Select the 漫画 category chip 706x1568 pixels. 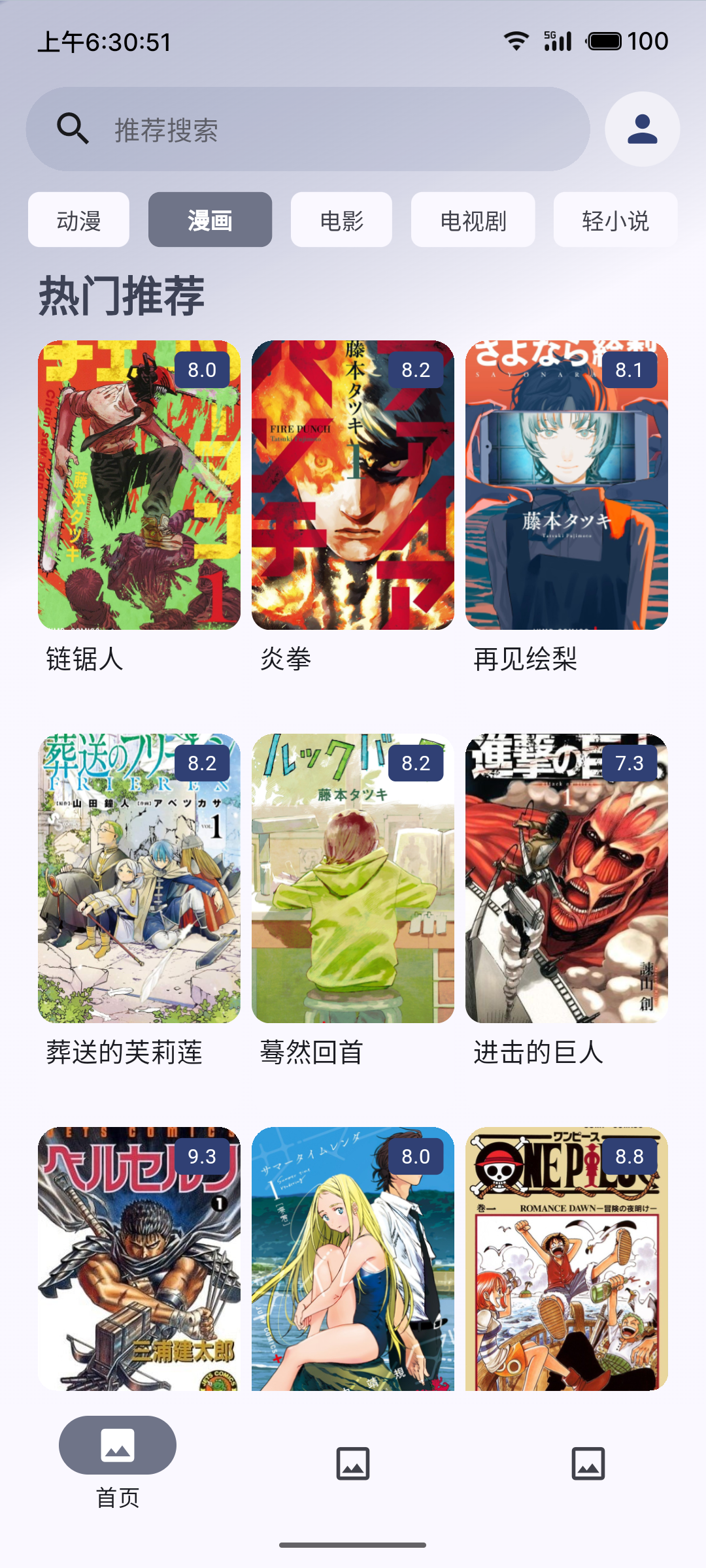(x=210, y=220)
